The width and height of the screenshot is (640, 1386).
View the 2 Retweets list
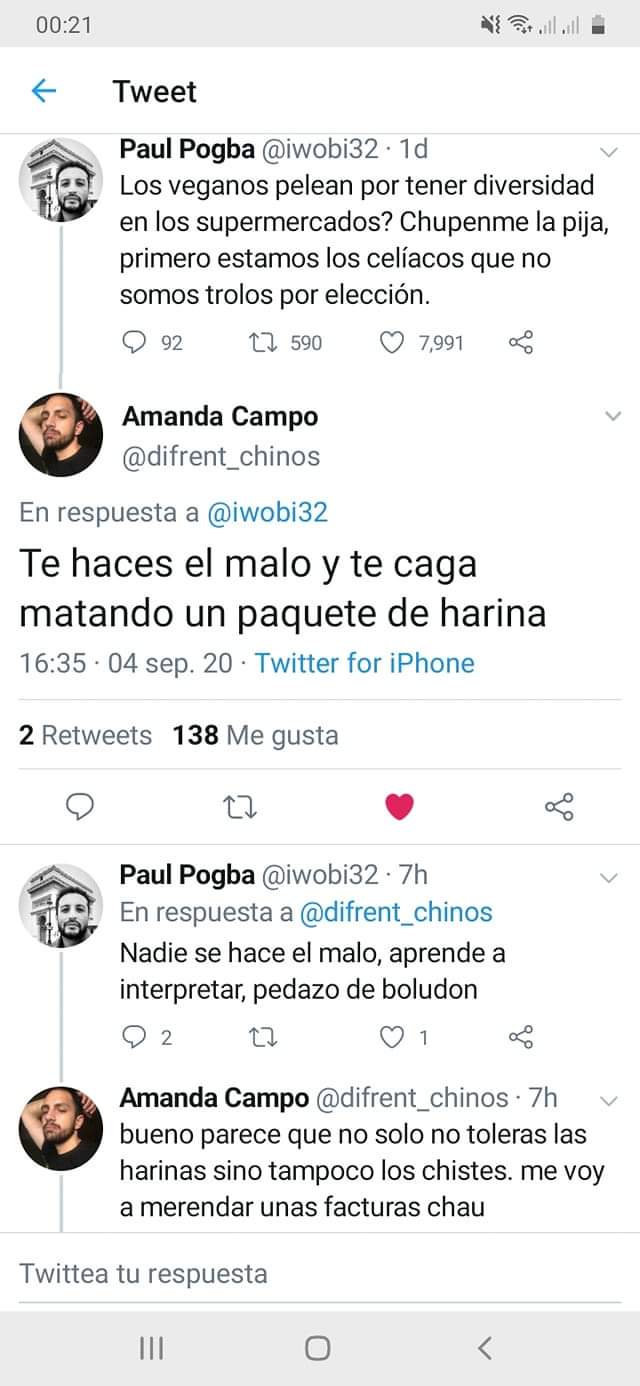coord(86,736)
